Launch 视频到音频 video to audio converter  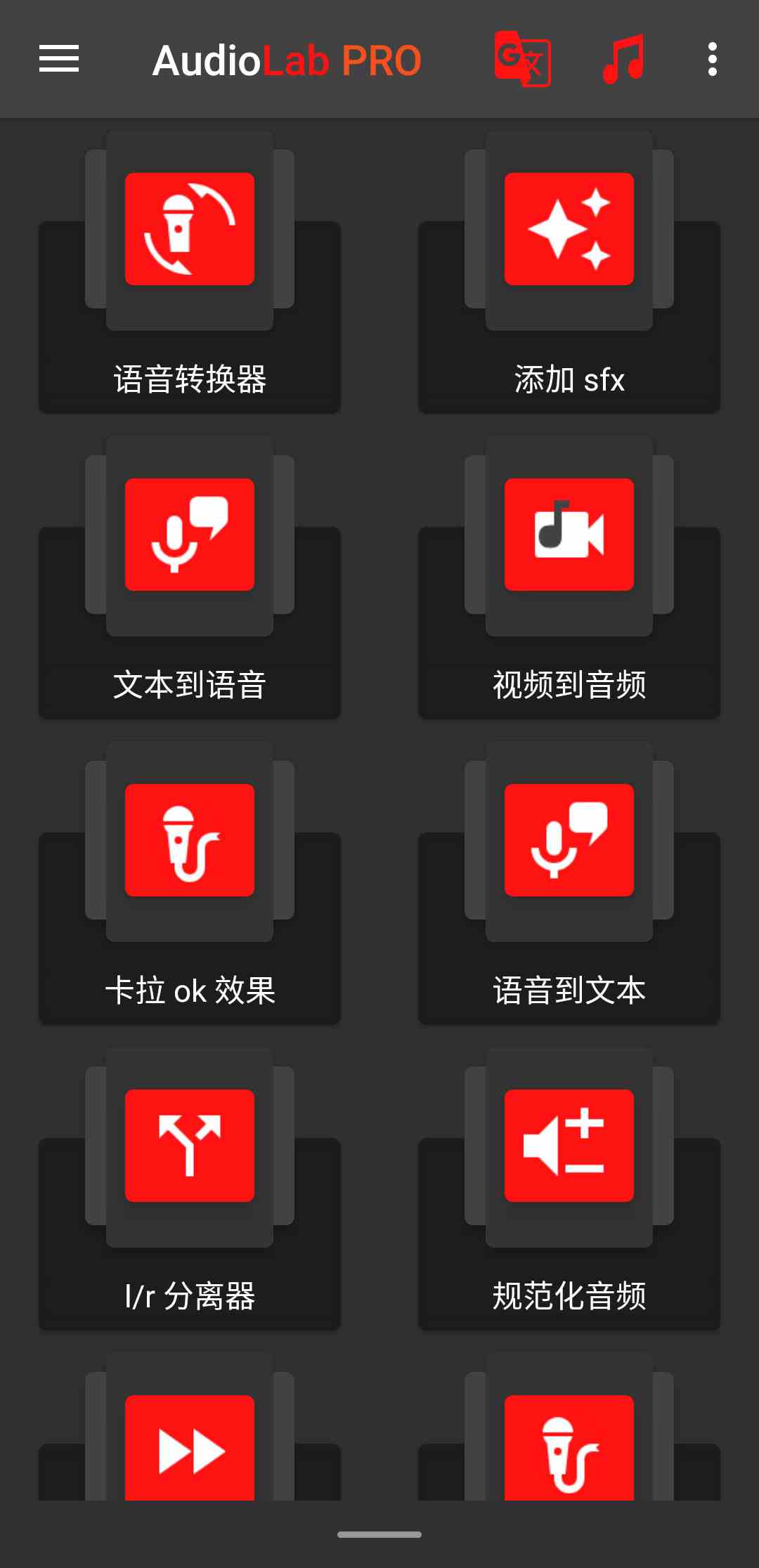coord(569,535)
